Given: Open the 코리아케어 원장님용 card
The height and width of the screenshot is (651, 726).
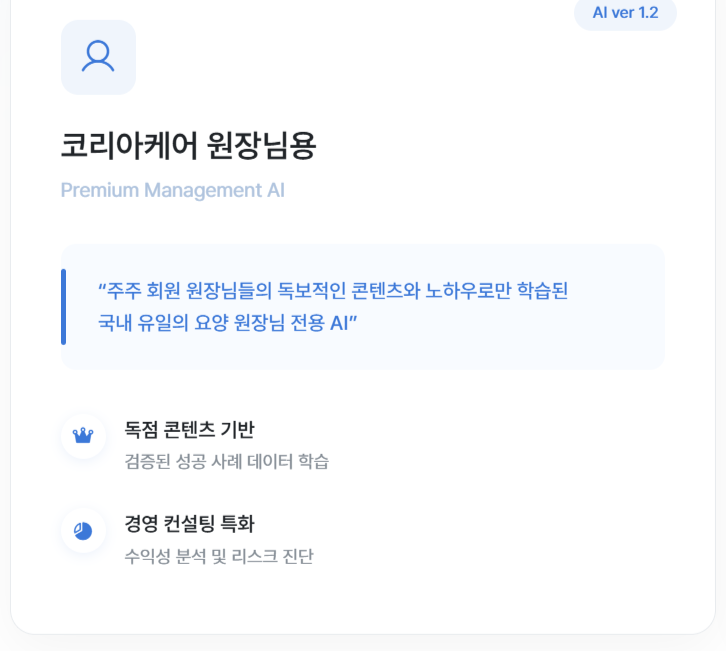Looking at the screenshot, I should 188,146.
